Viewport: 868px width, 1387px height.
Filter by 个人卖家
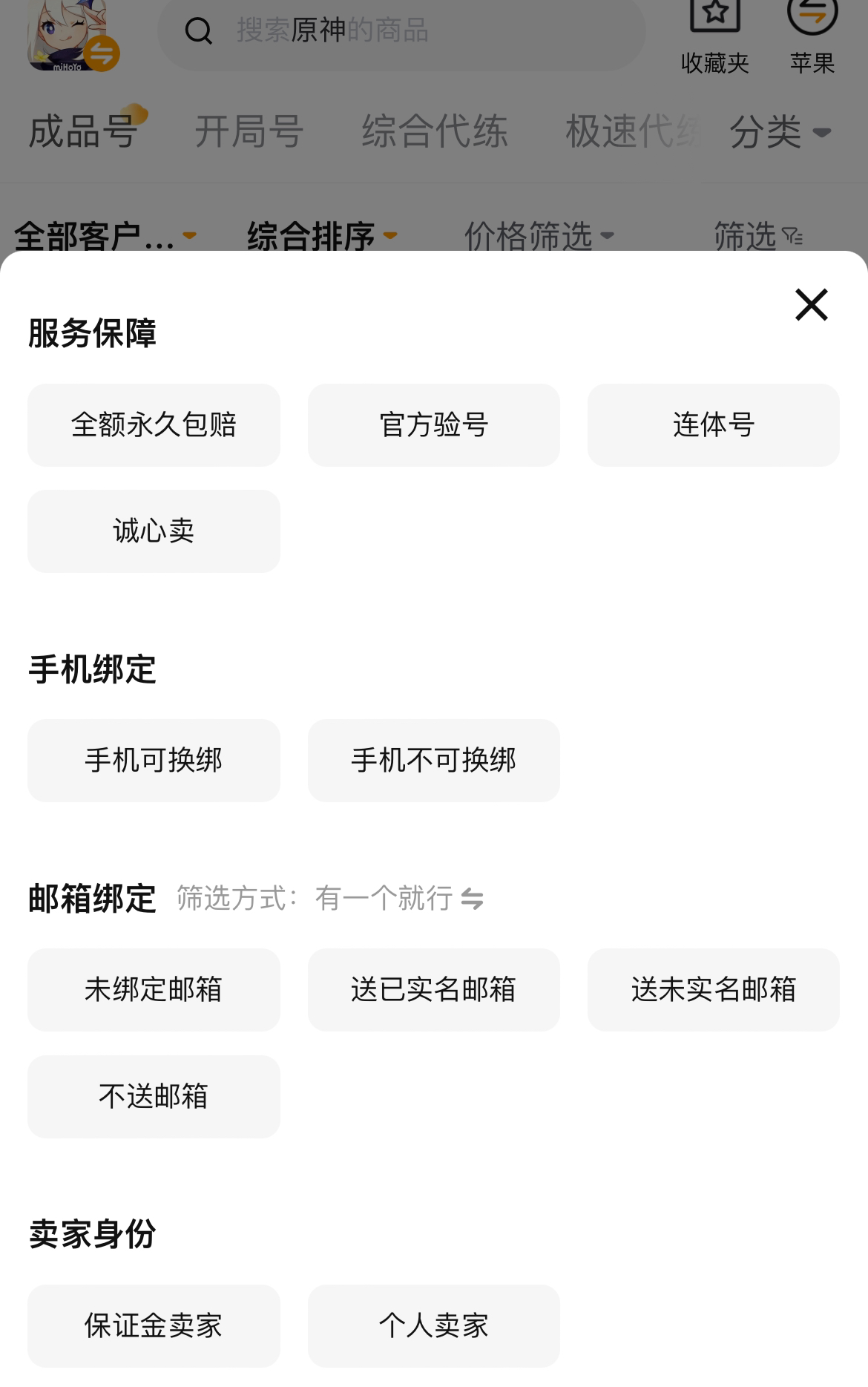(433, 1326)
